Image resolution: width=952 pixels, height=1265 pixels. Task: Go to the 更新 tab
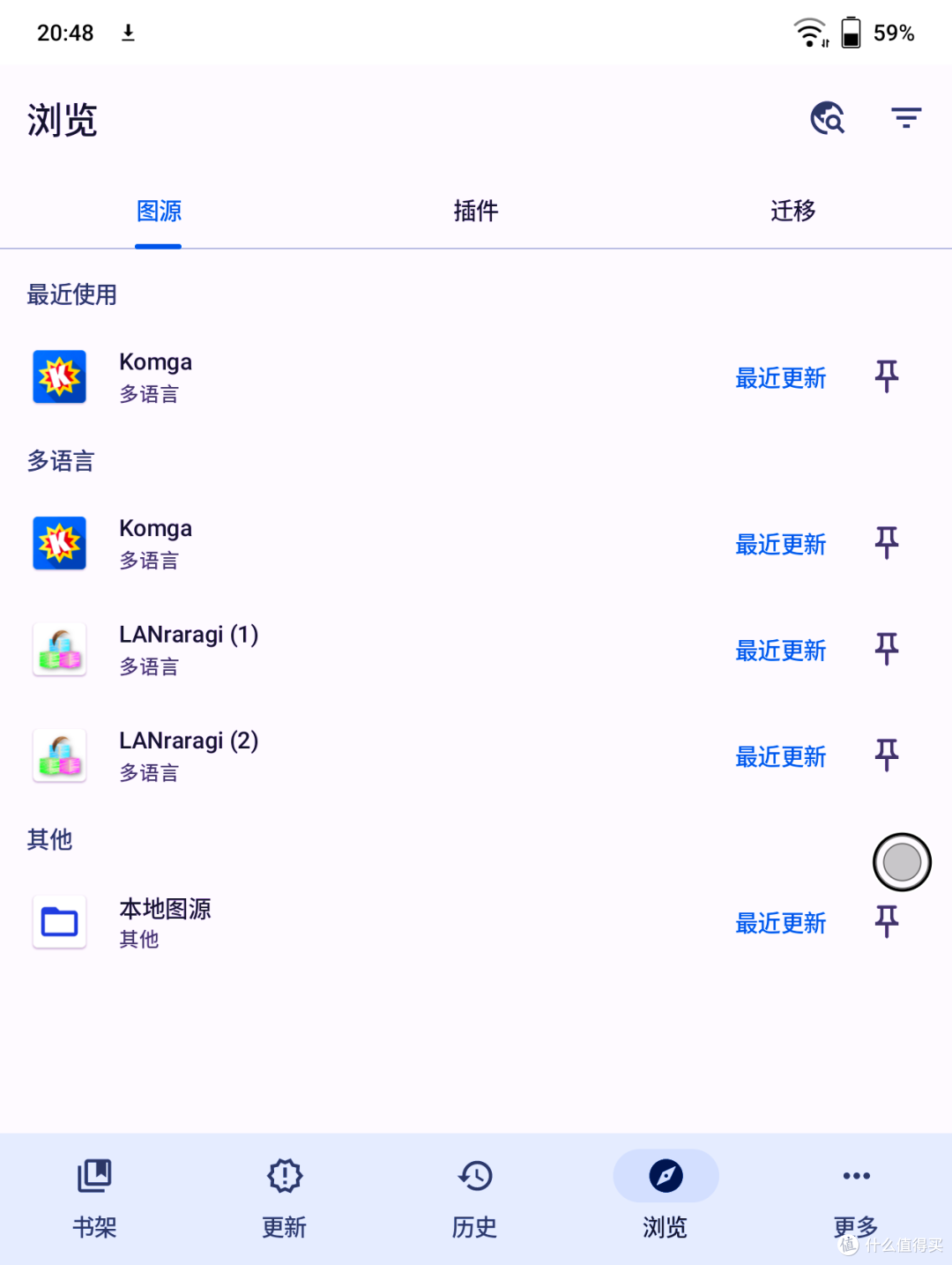point(284,1196)
